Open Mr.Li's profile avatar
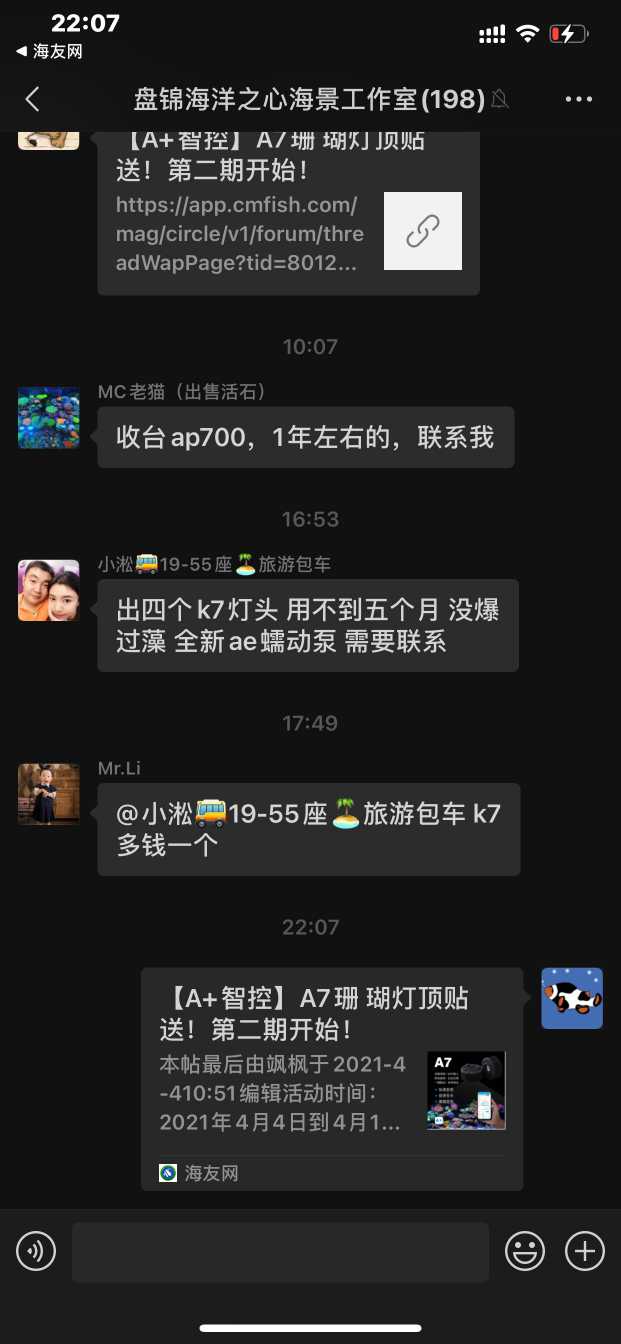Image resolution: width=621 pixels, height=1344 pixels. point(48,794)
